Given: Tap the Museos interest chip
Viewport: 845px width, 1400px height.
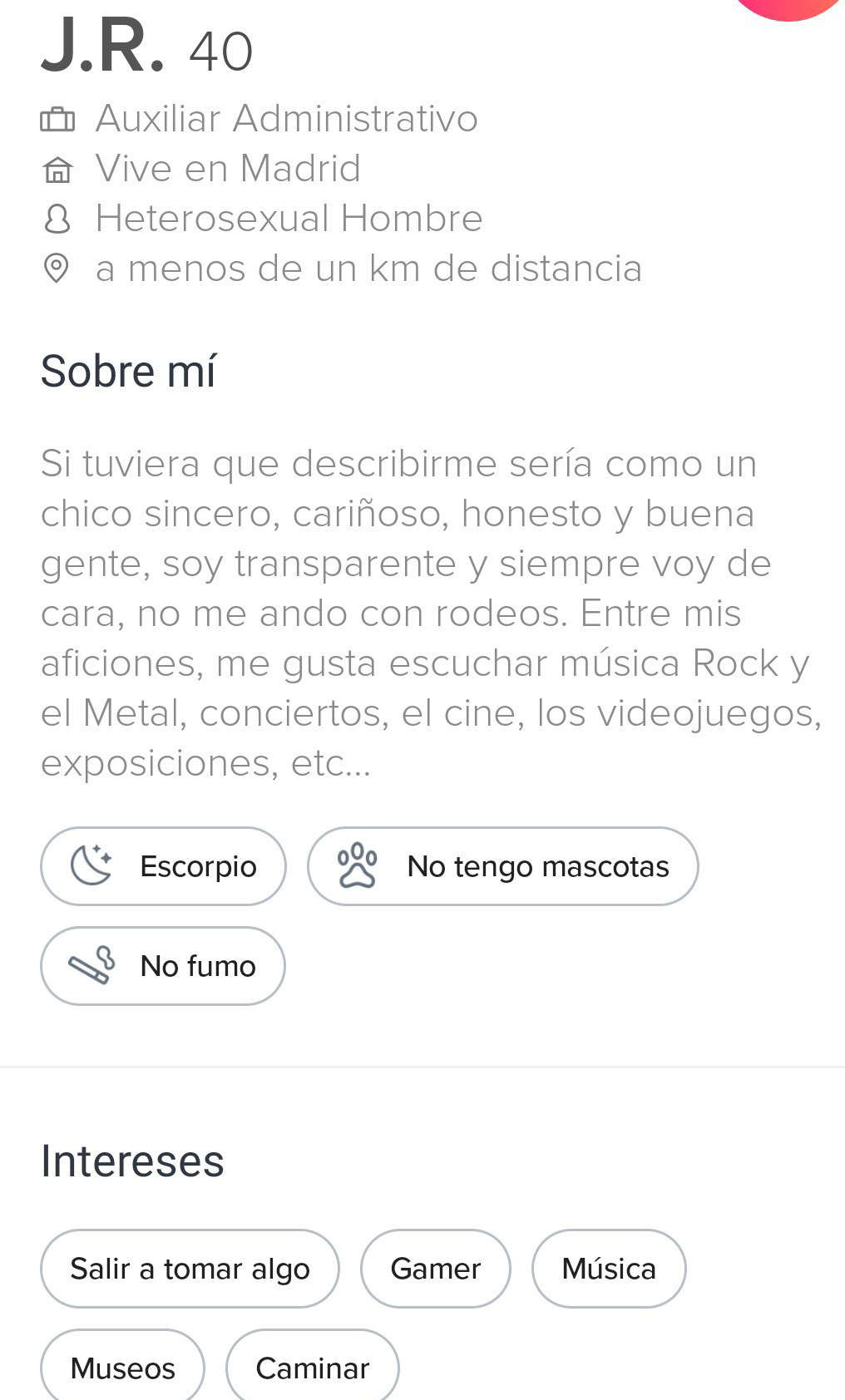Looking at the screenshot, I should (x=122, y=1368).
